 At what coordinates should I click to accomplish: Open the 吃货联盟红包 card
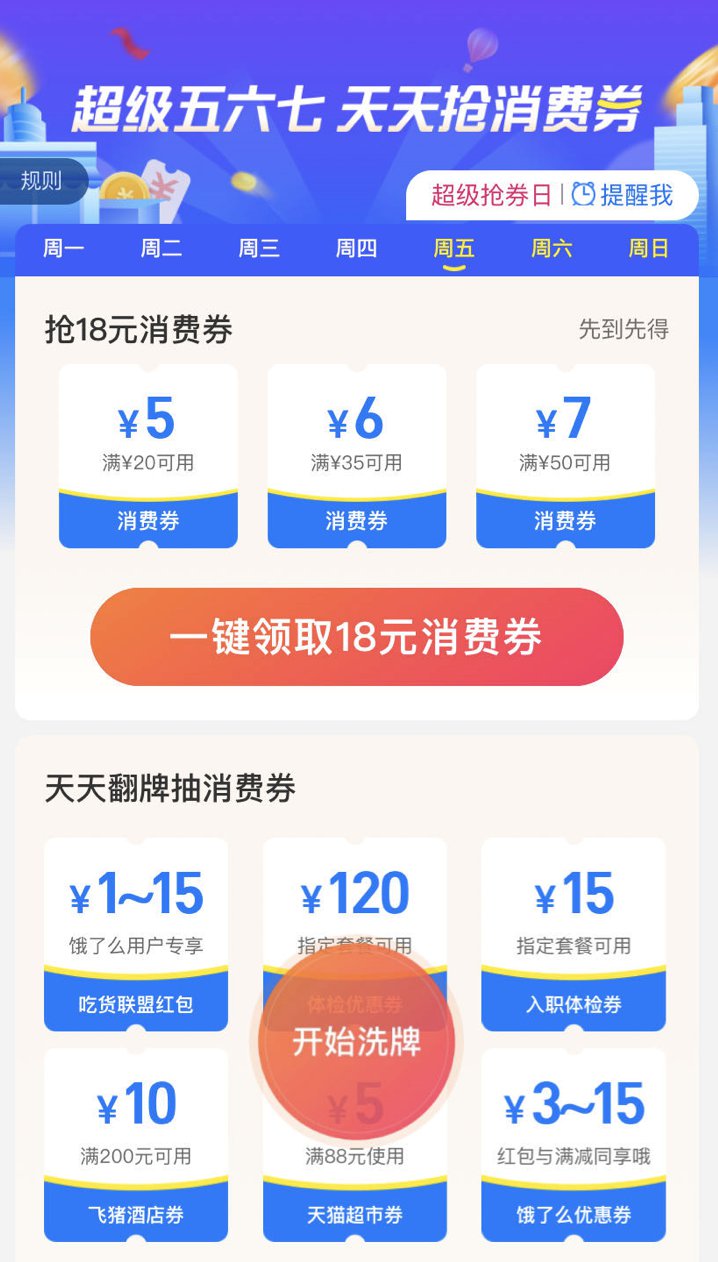[136, 933]
